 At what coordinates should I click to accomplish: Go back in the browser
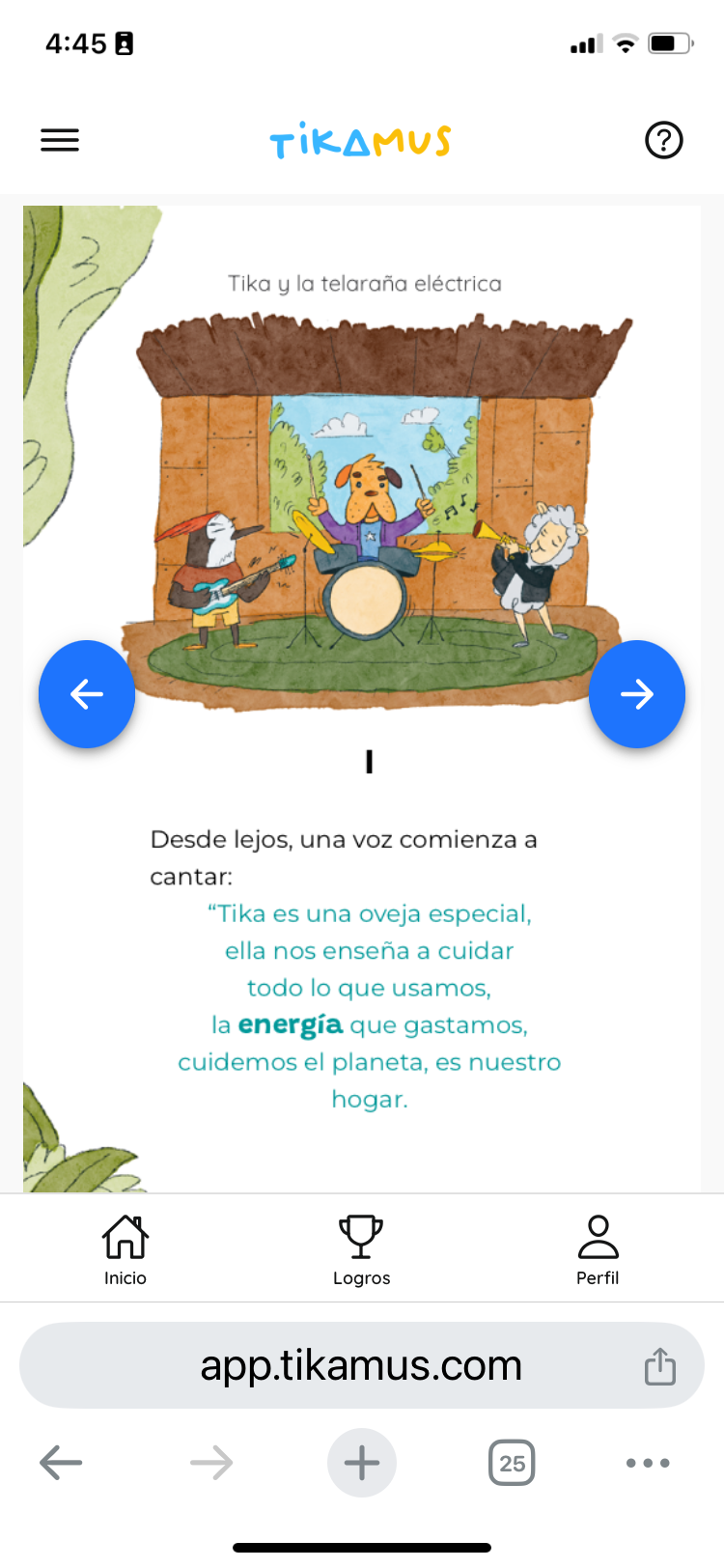(x=61, y=1463)
